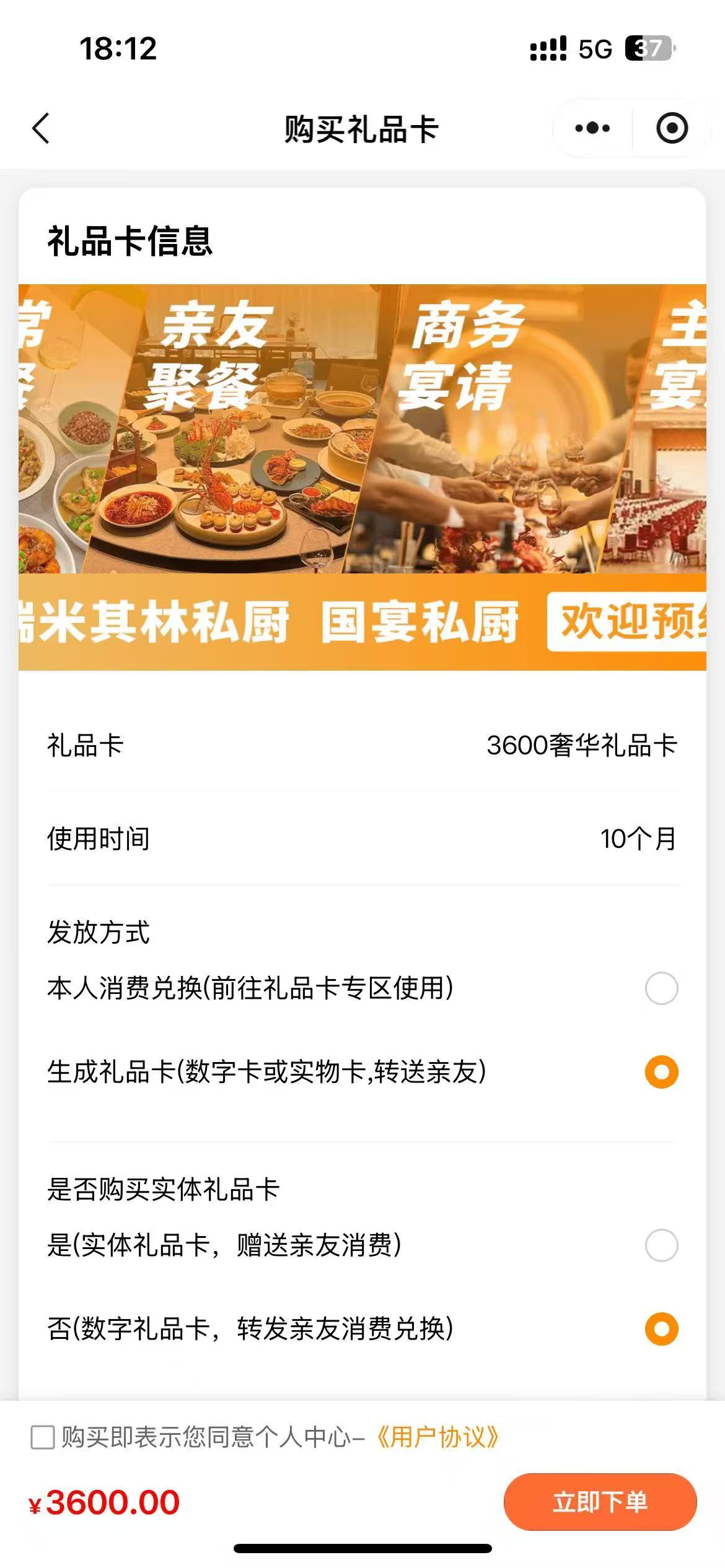Tap 立即下单 to place the order
This screenshot has height=1568, width=725.
tap(600, 1502)
